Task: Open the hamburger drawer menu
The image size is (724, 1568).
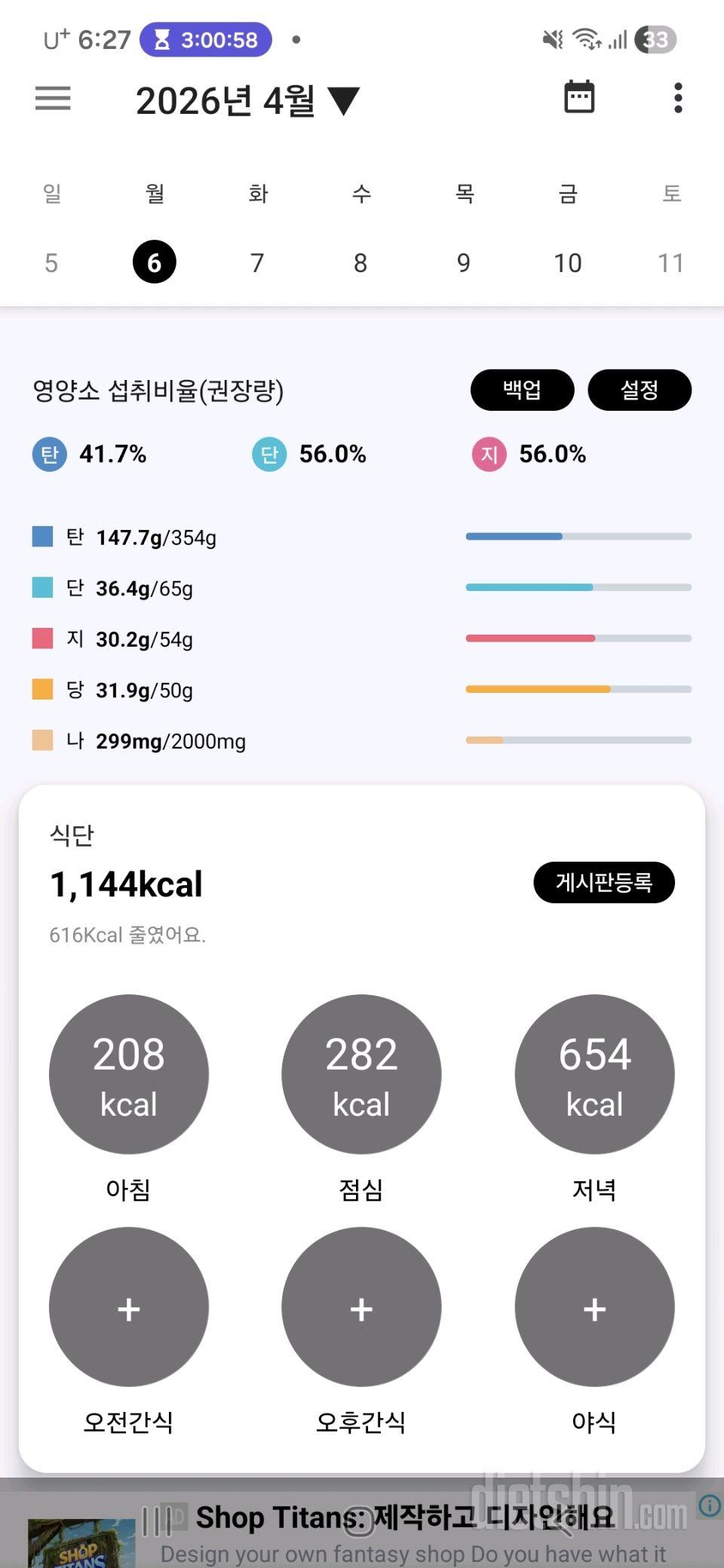Action: coord(53,99)
